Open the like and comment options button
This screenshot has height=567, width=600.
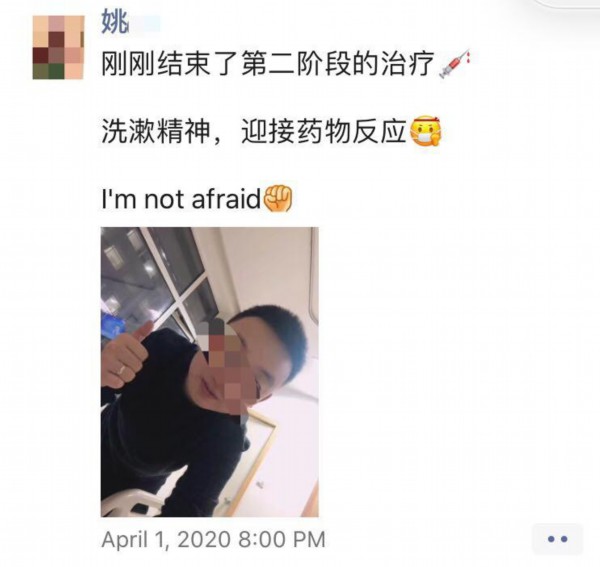tap(556, 540)
